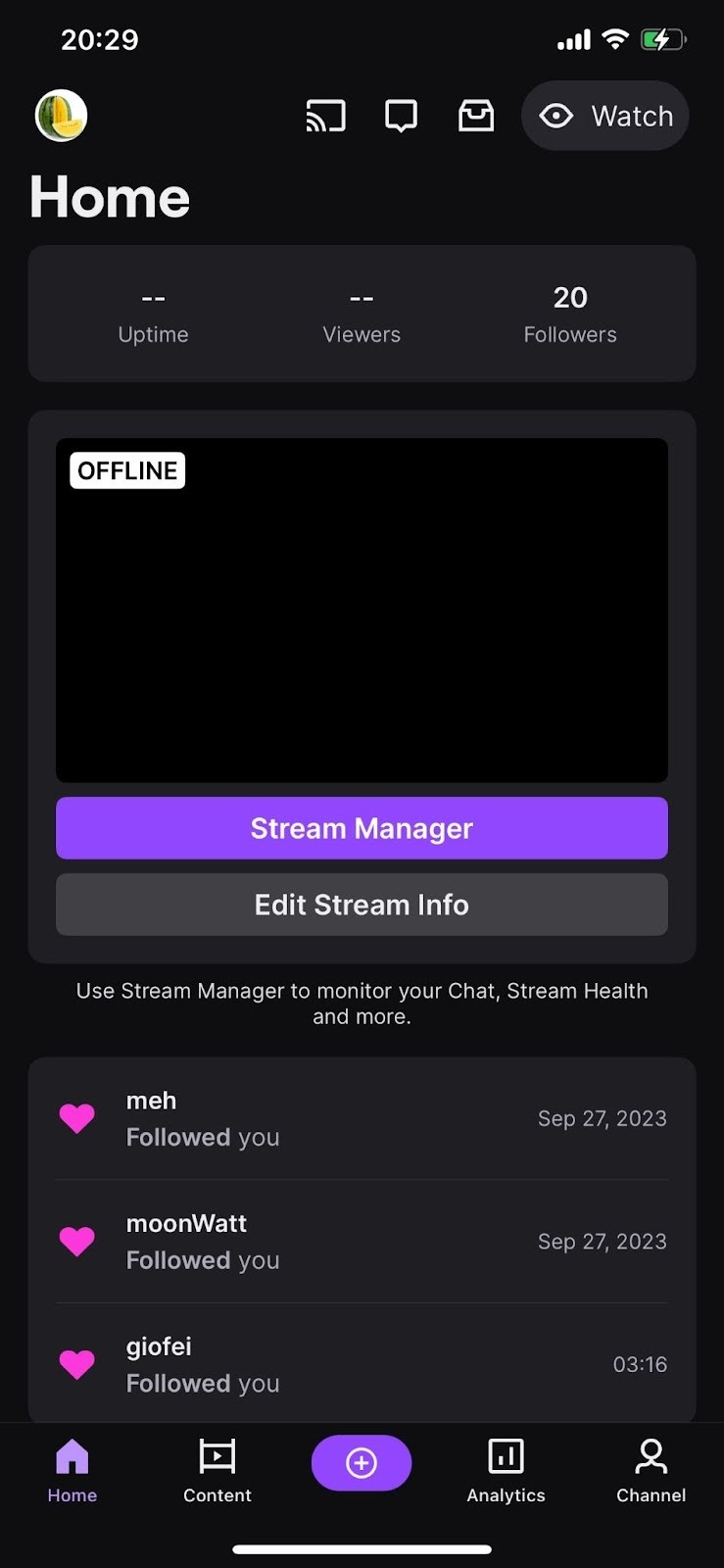Open the profile avatar

tap(61, 116)
